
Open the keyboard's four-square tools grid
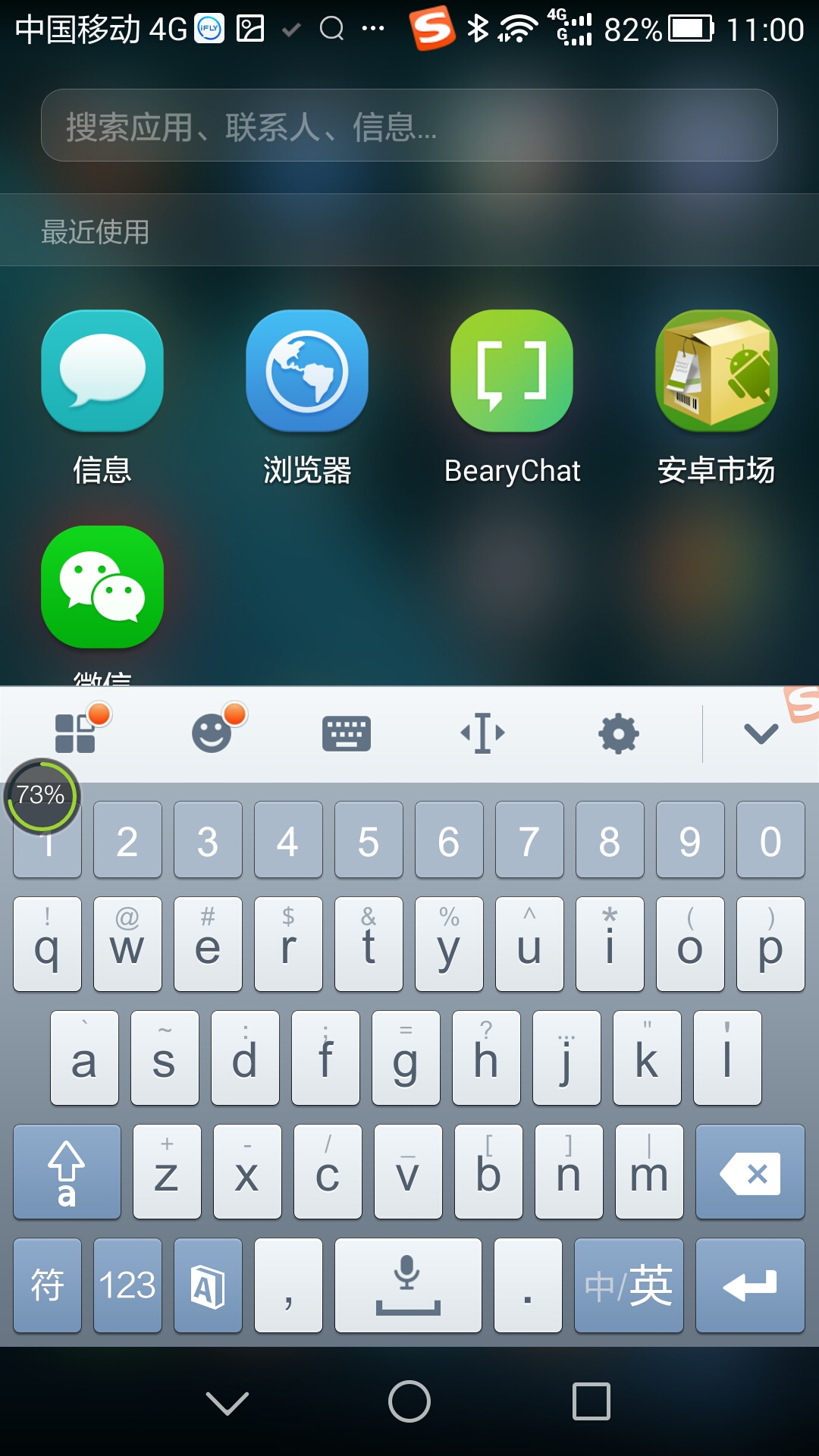(x=75, y=733)
